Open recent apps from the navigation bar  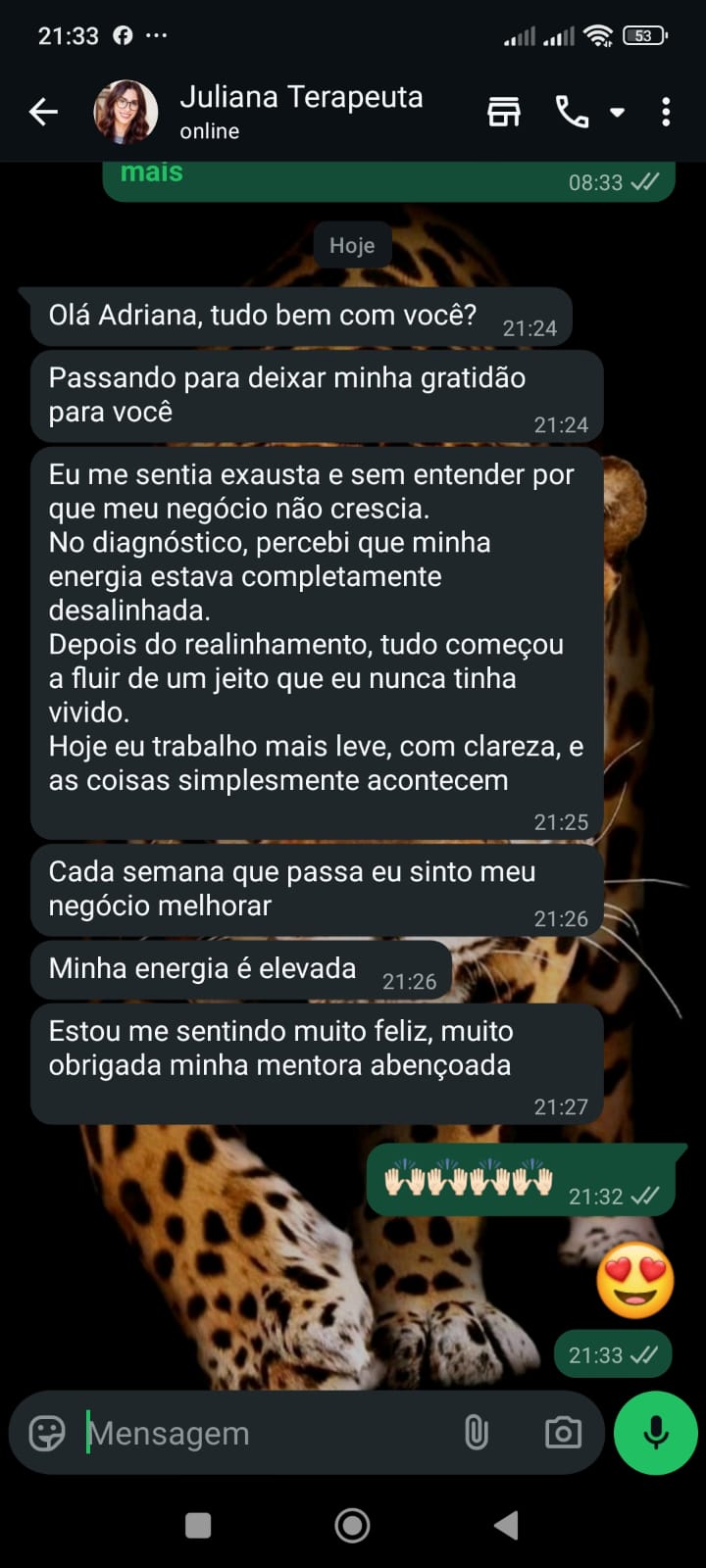click(198, 1525)
